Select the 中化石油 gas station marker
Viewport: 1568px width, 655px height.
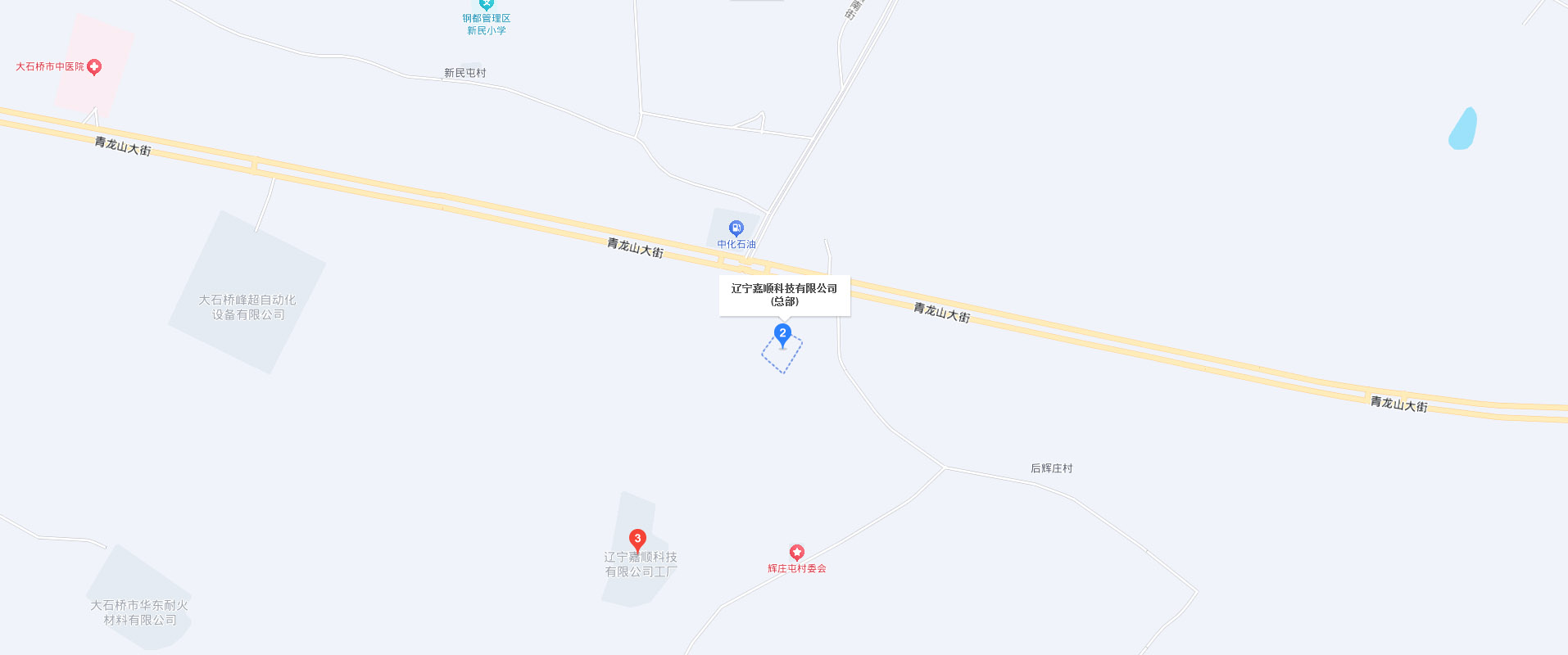tap(736, 228)
